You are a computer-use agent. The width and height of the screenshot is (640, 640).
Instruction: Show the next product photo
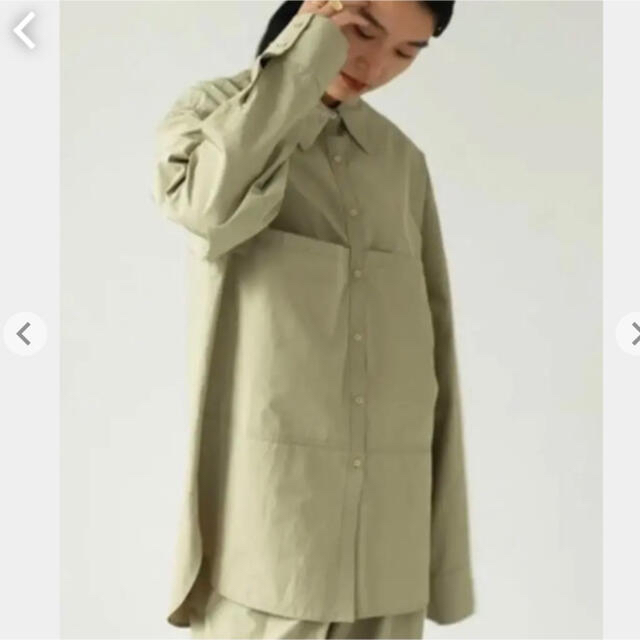click(630, 334)
